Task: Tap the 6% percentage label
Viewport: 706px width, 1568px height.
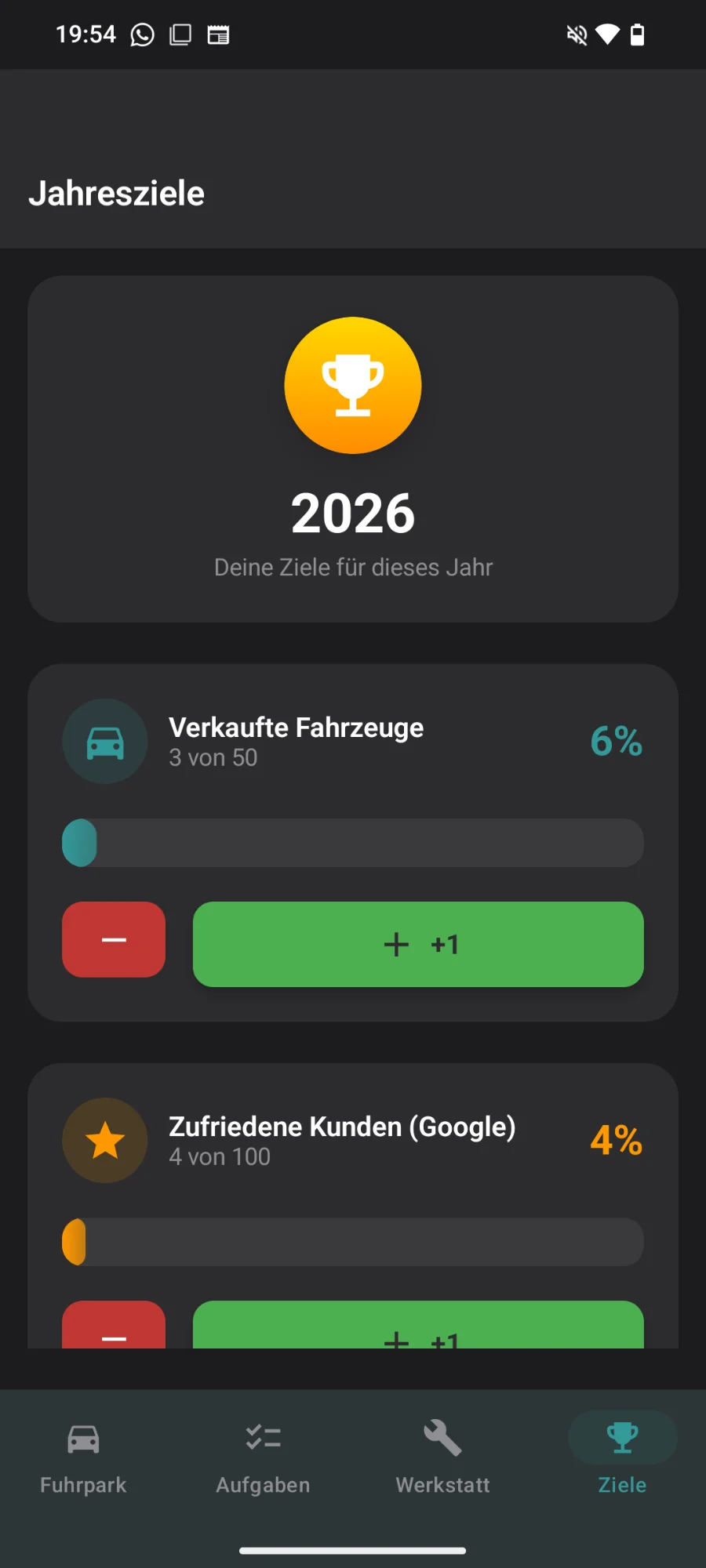Action: 617,741
